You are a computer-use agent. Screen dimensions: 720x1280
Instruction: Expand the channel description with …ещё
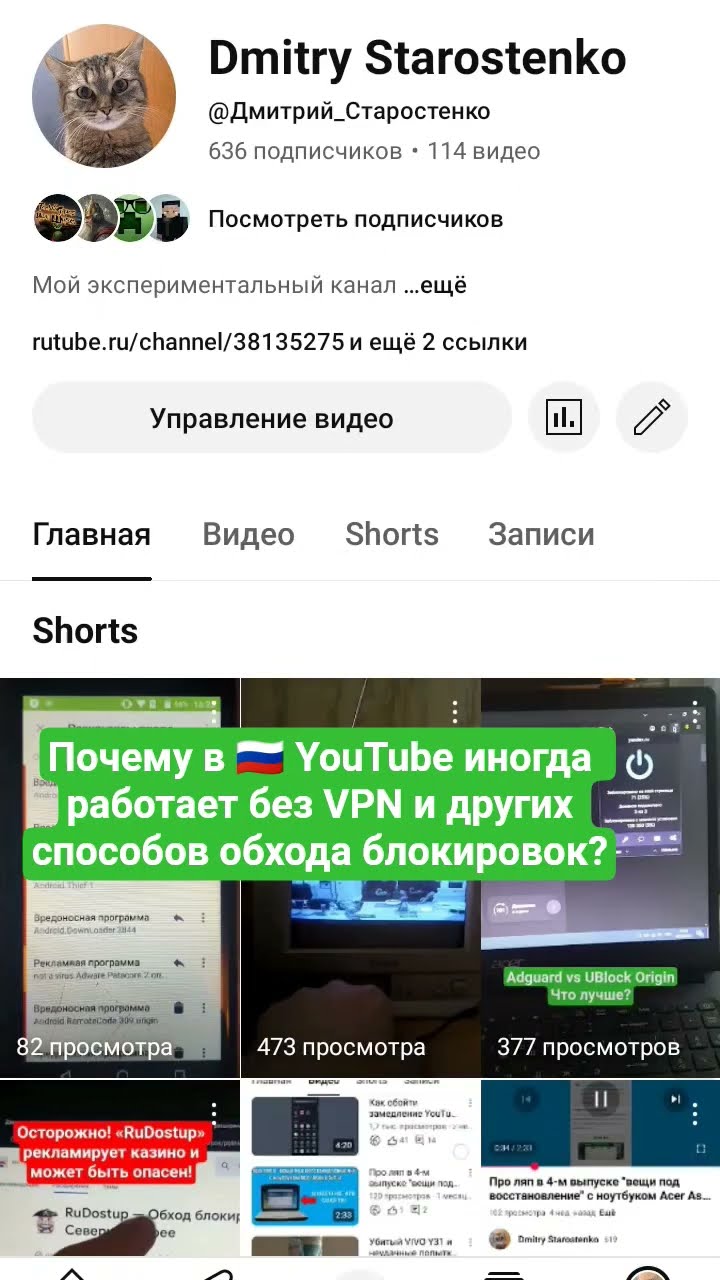click(436, 285)
